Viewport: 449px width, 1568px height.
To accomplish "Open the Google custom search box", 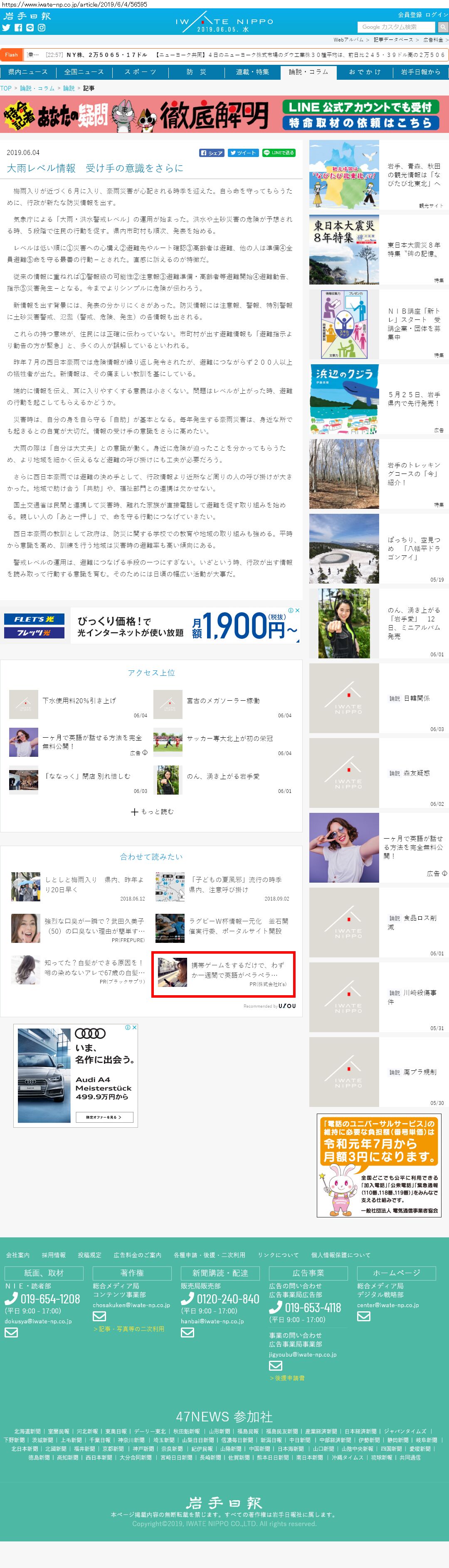I will (x=396, y=27).
